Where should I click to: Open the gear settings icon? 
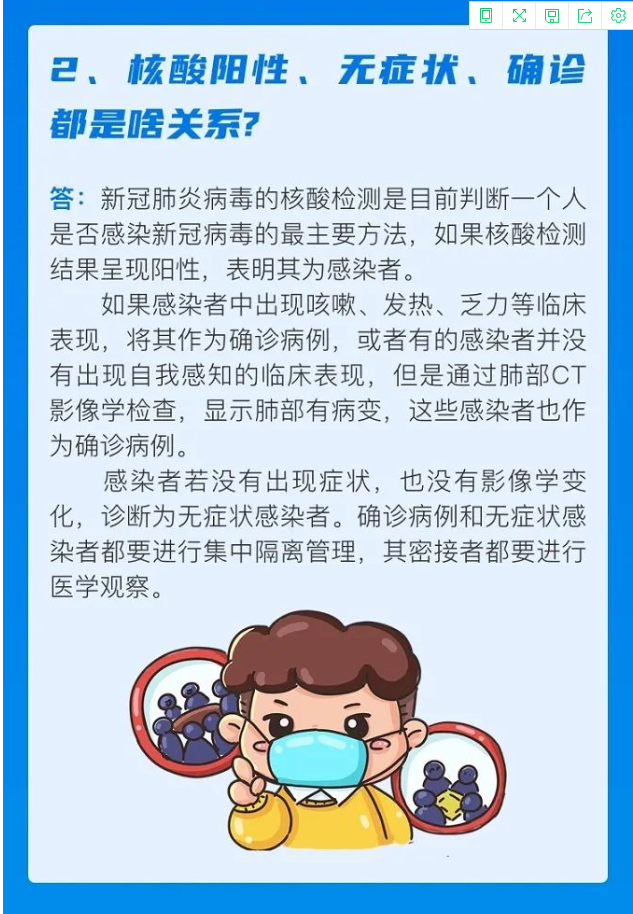(618, 15)
